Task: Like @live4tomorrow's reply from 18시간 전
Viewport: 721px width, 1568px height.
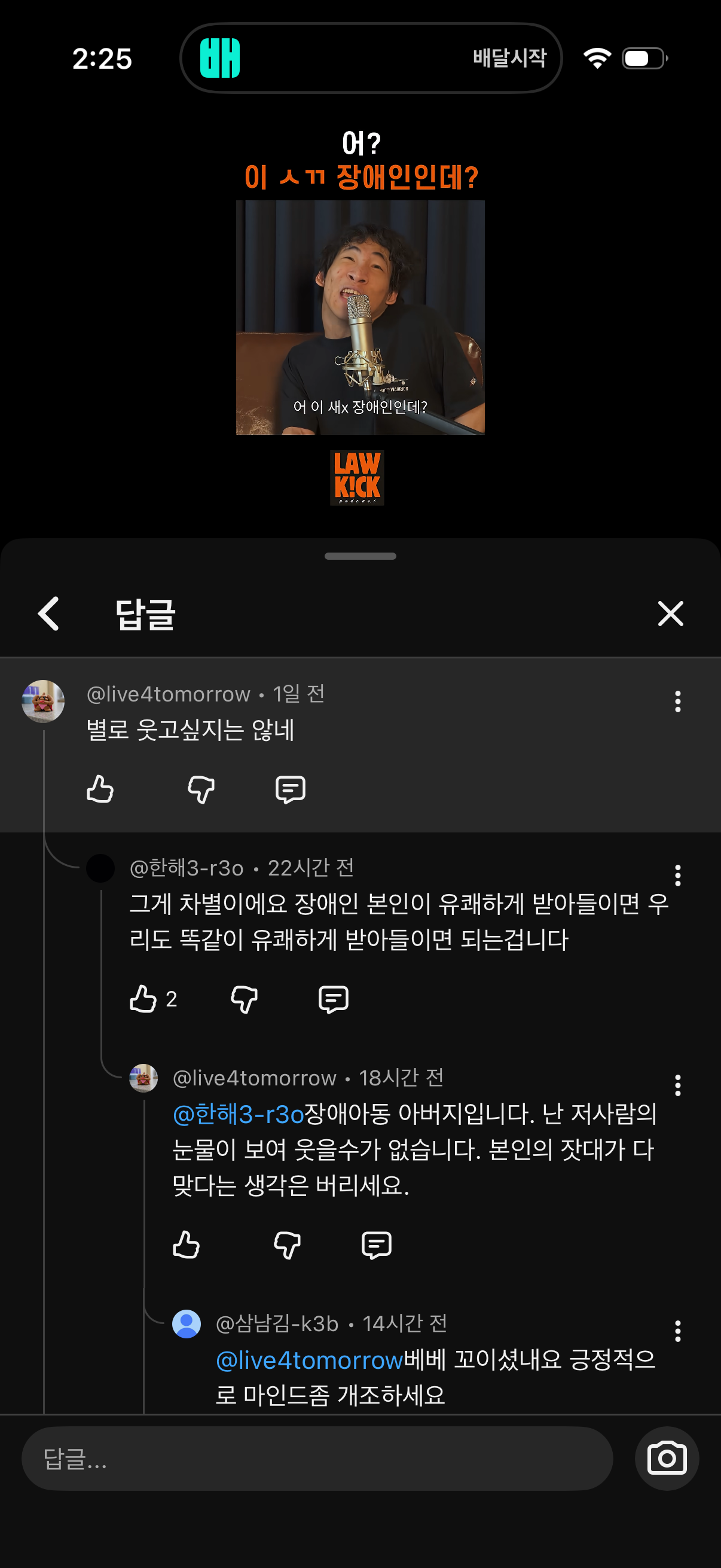Action: point(186,1228)
